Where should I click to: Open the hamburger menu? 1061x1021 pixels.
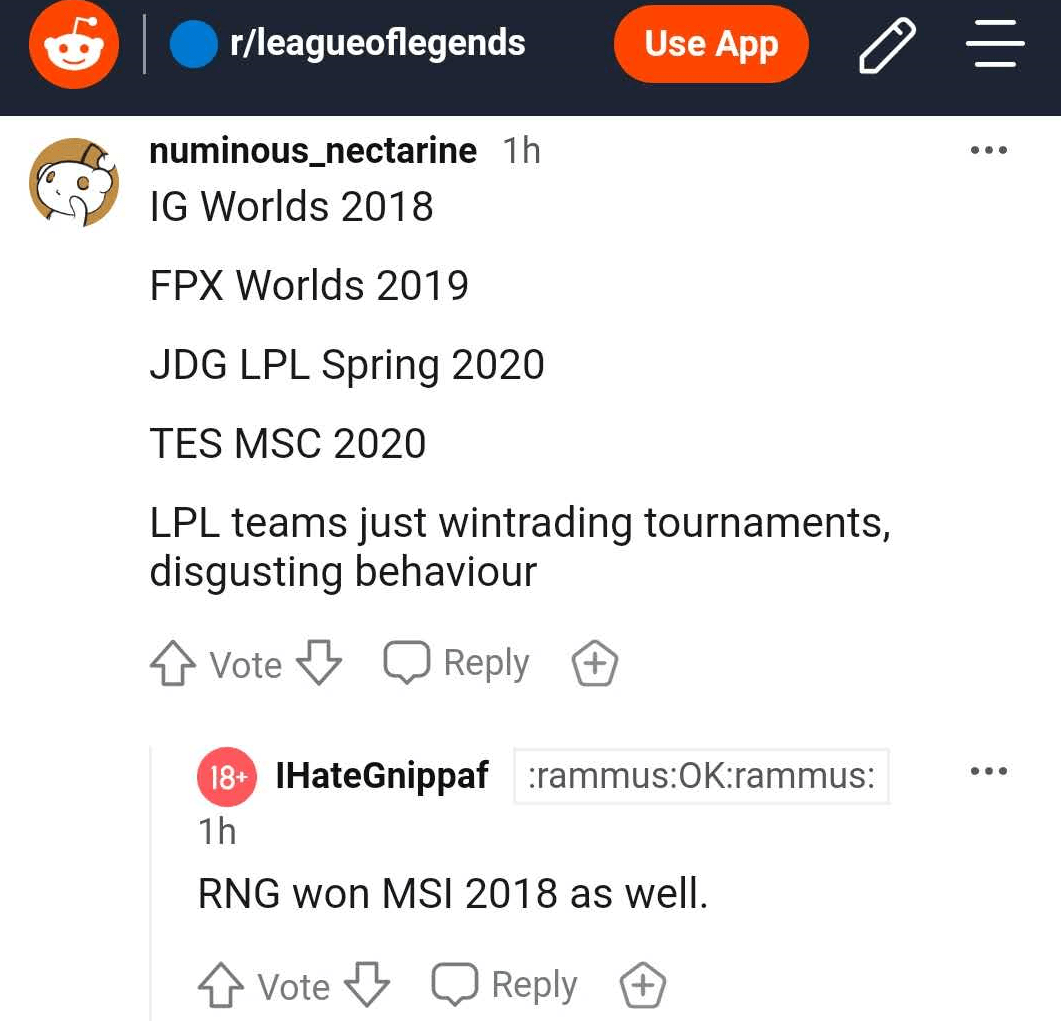point(996,46)
